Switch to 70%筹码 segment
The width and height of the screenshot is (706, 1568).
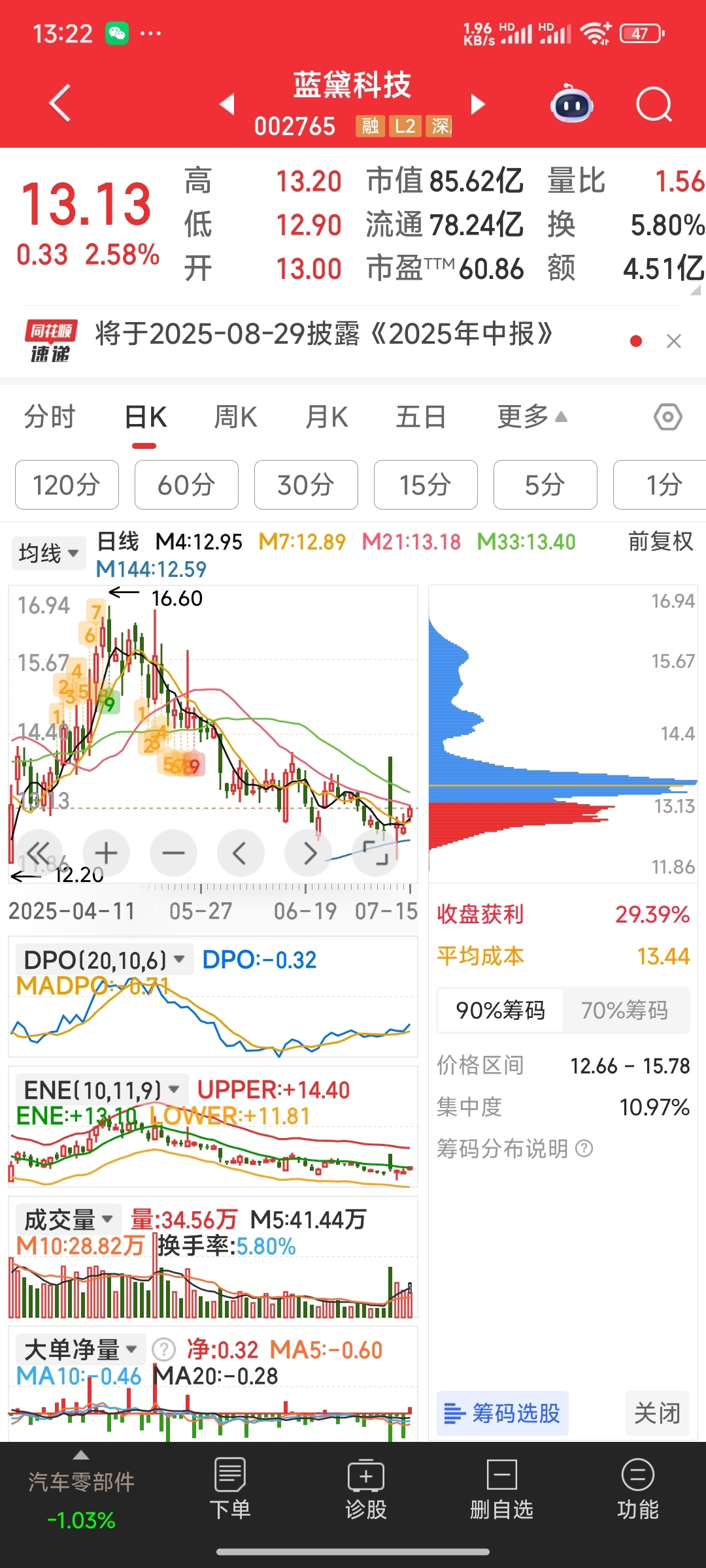click(625, 1010)
